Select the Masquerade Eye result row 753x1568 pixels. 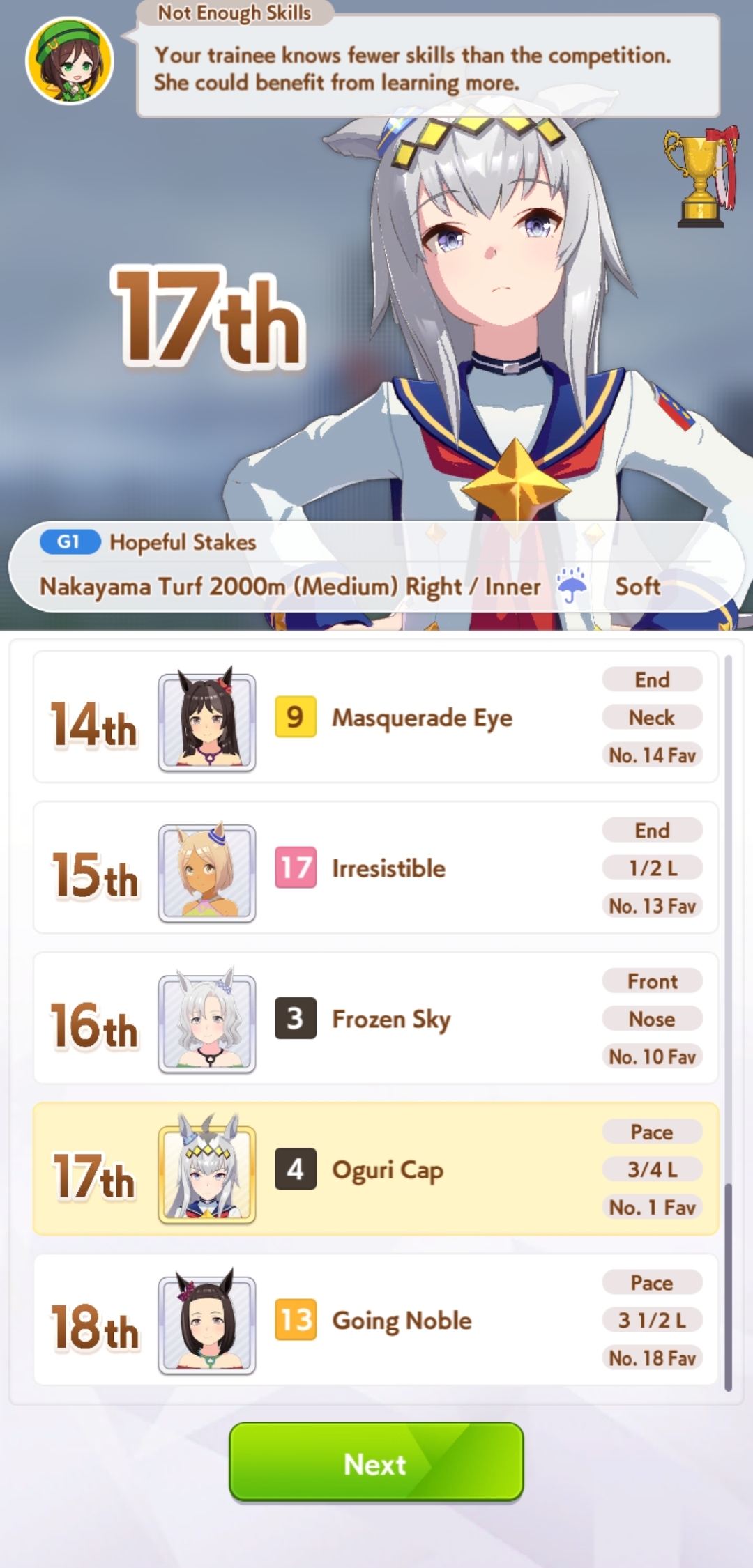click(376, 717)
